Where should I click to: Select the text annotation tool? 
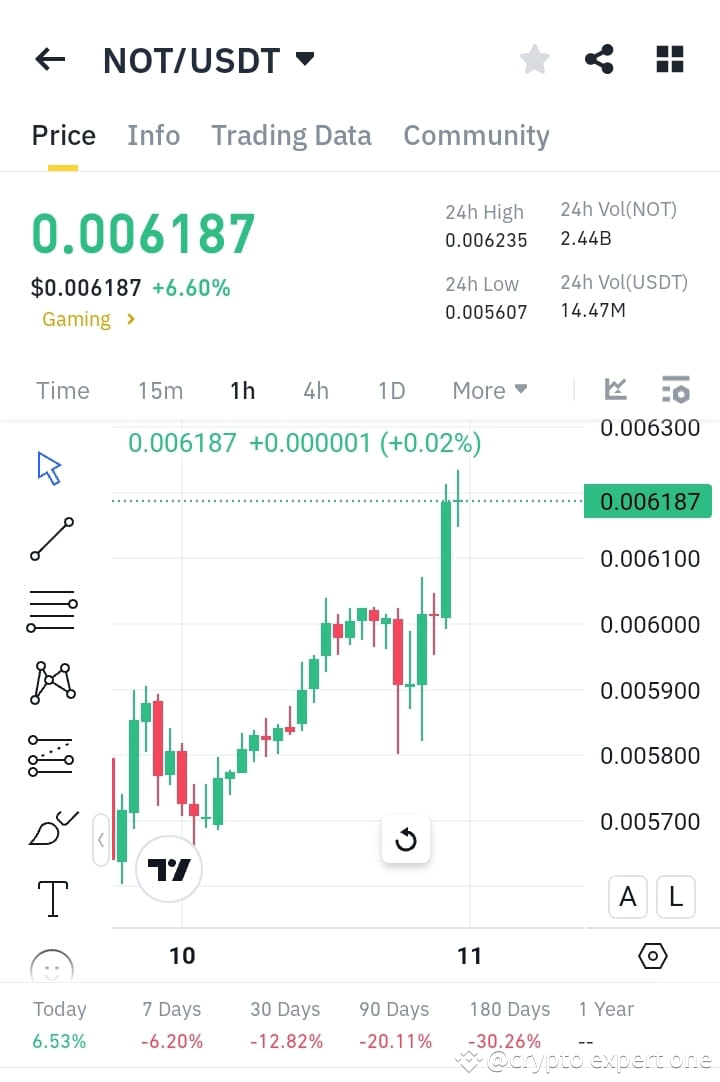point(52,898)
